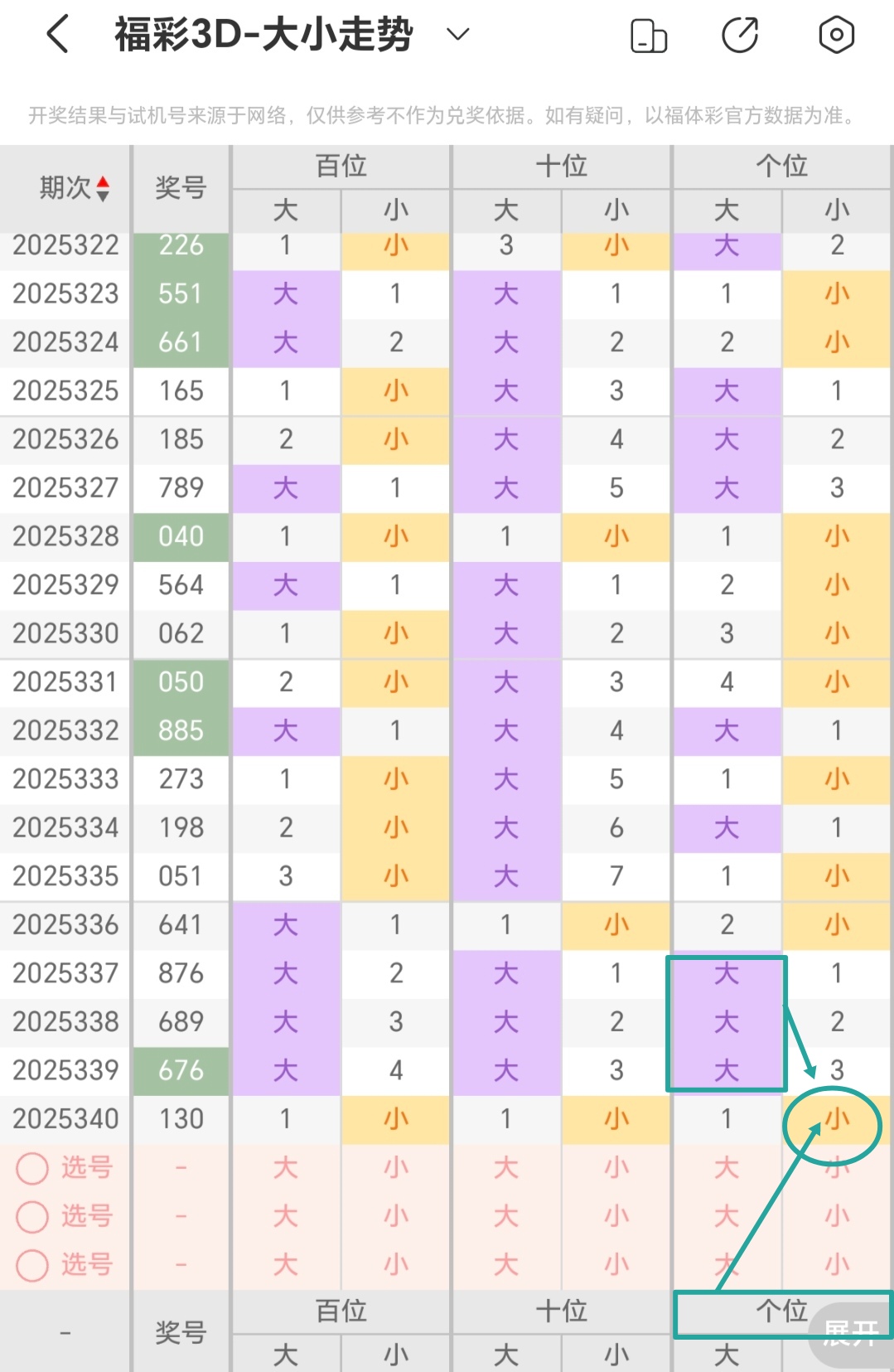Viewport: 894px width, 1372px height.
Task: Click the 十位 column header
Action: pos(561,165)
